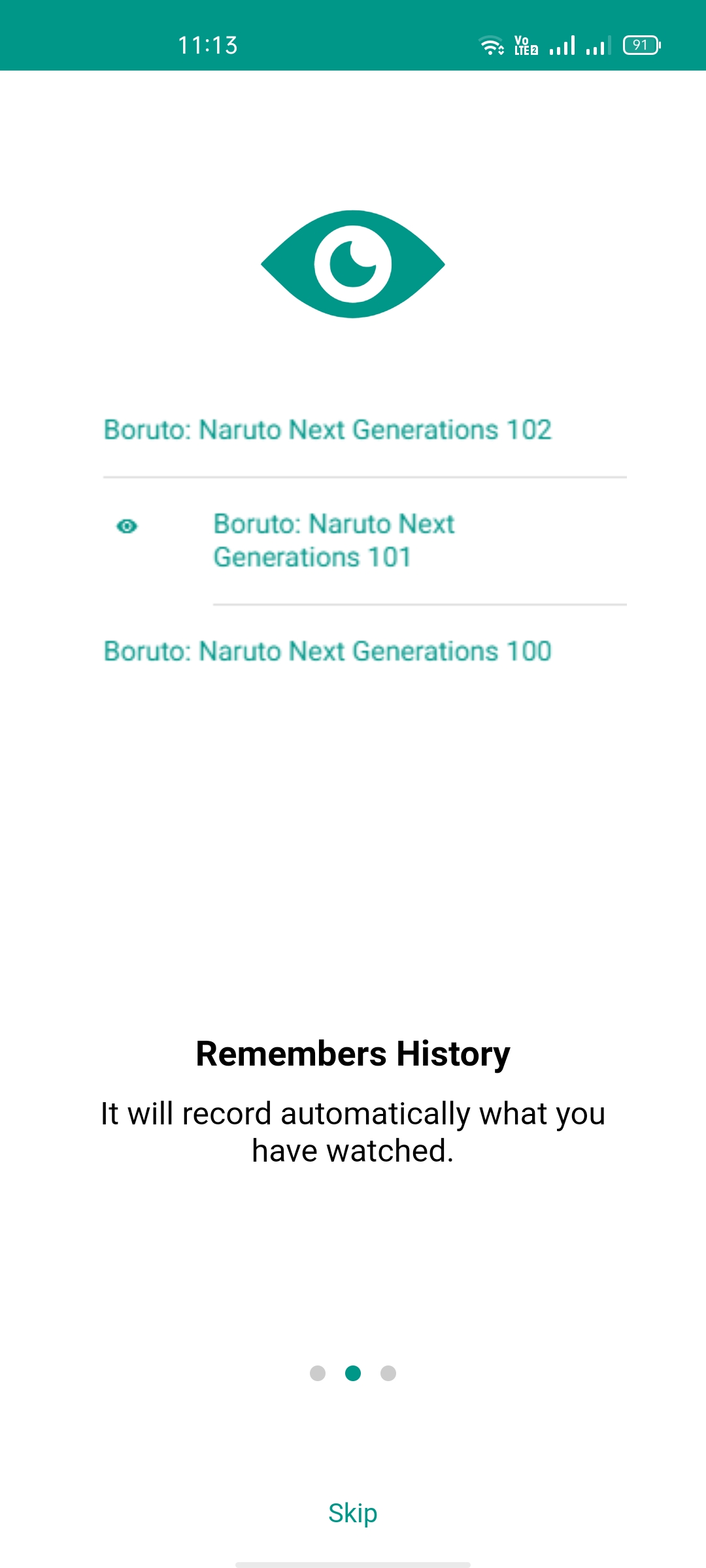This screenshot has width=706, height=1568.
Task: Tap Boruto: Naruto Next Generations 100 entry
Action: point(327,651)
